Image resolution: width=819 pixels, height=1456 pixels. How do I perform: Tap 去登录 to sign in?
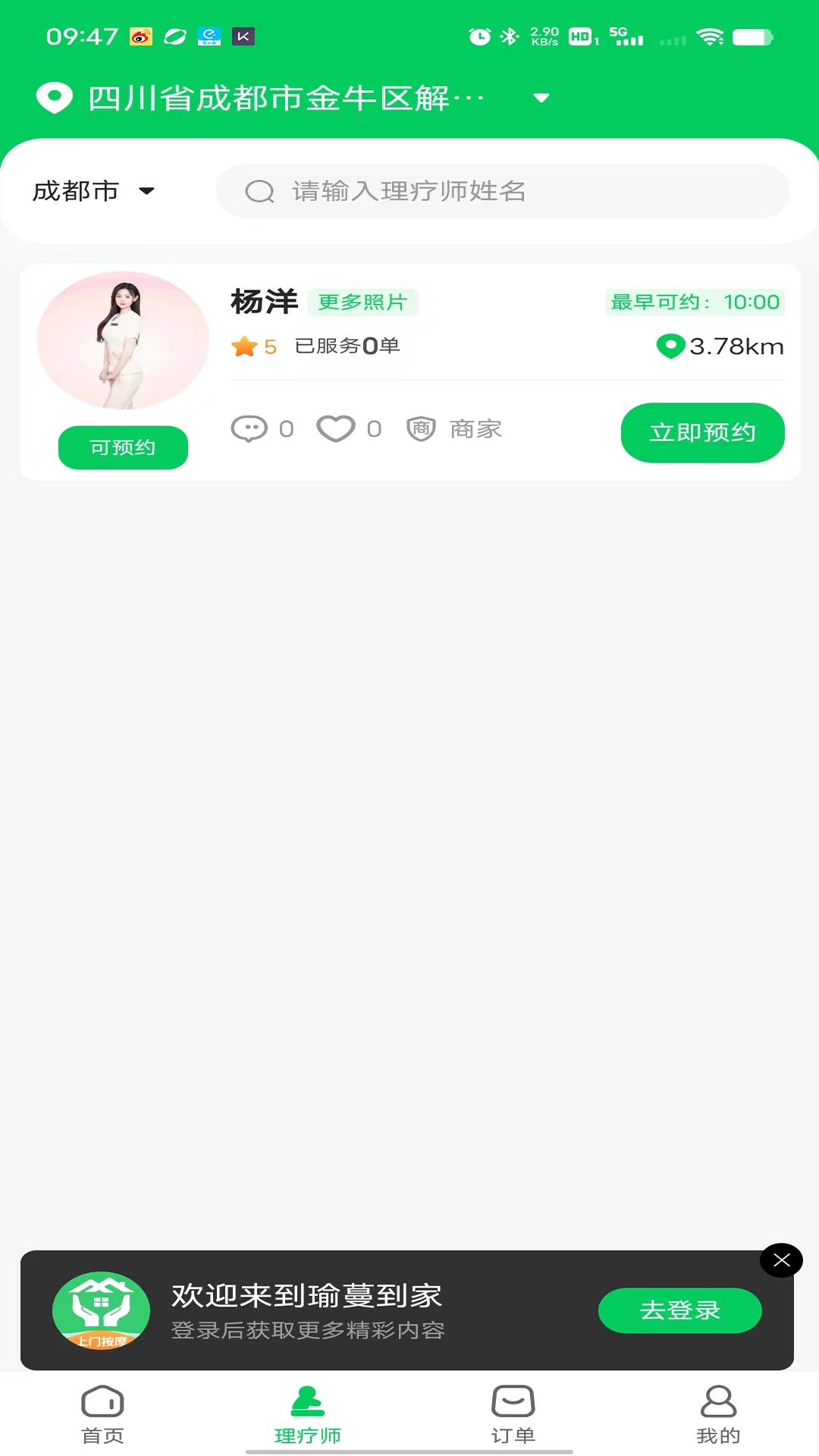coord(679,1310)
